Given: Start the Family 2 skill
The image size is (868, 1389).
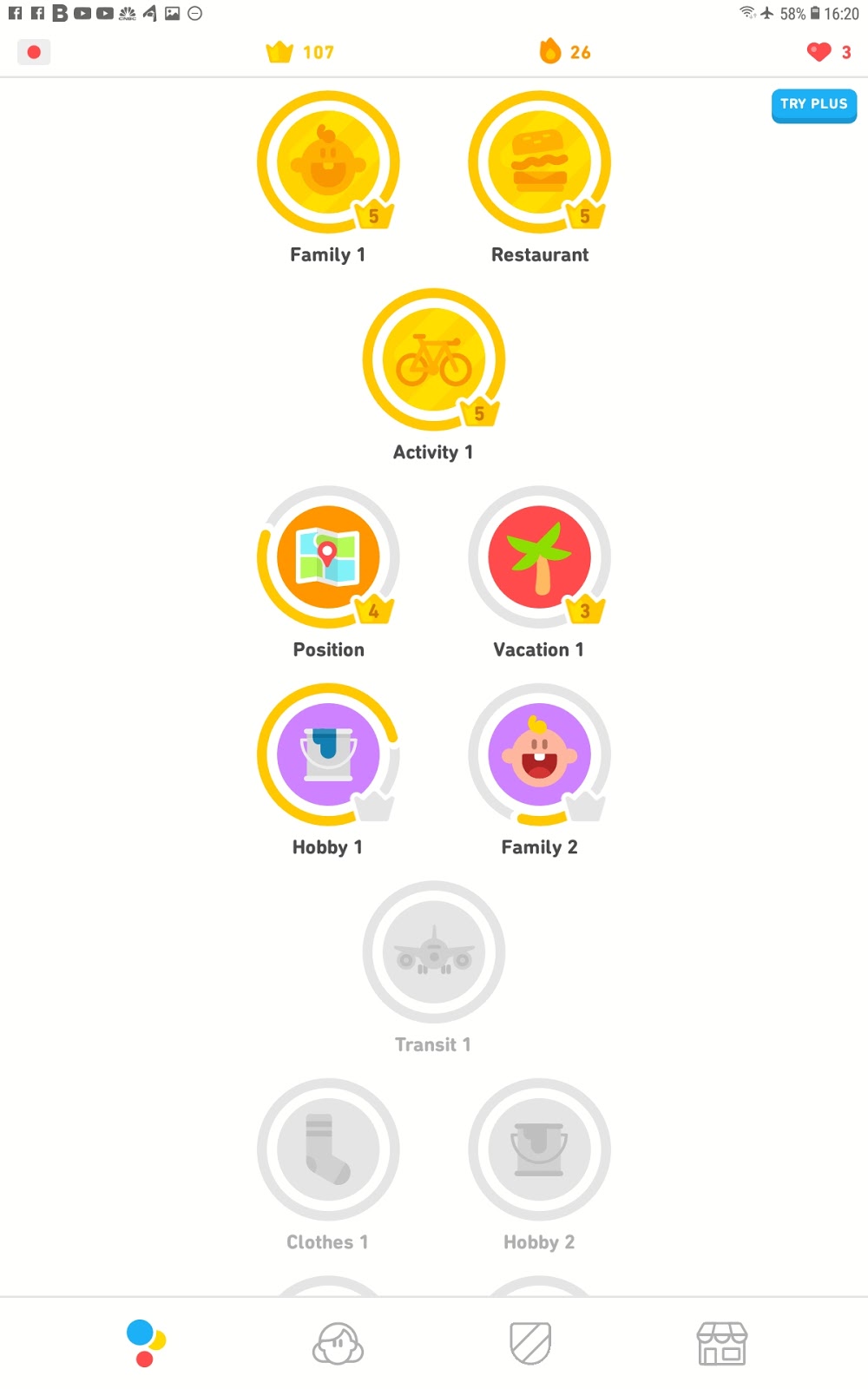Looking at the screenshot, I should pos(539,754).
